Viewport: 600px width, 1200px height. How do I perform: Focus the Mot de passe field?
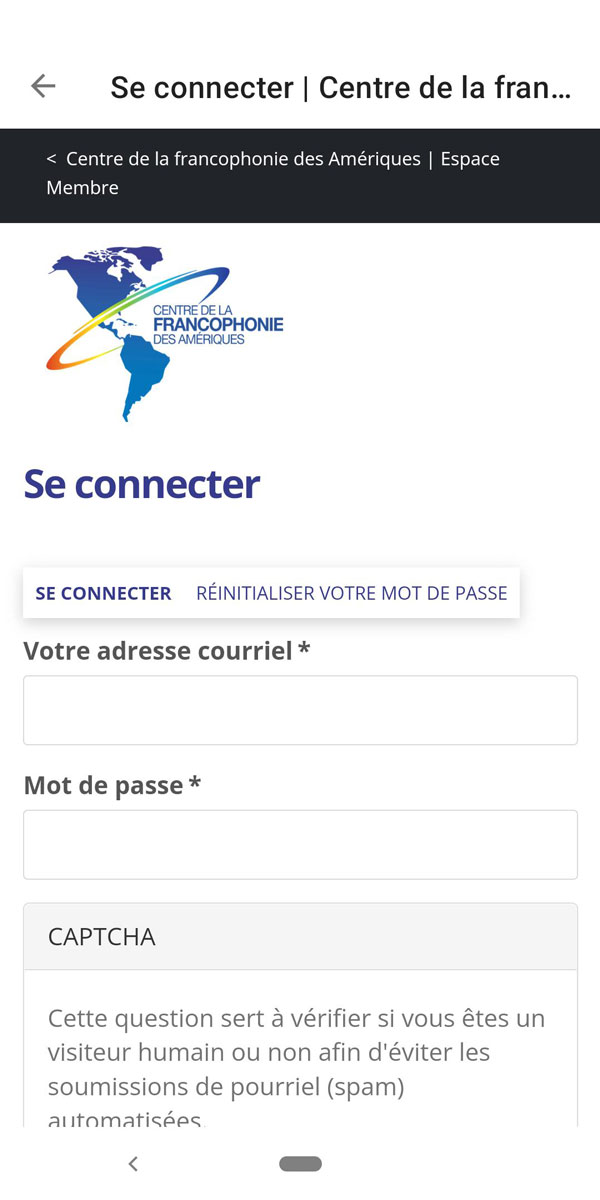[x=300, y=844]
